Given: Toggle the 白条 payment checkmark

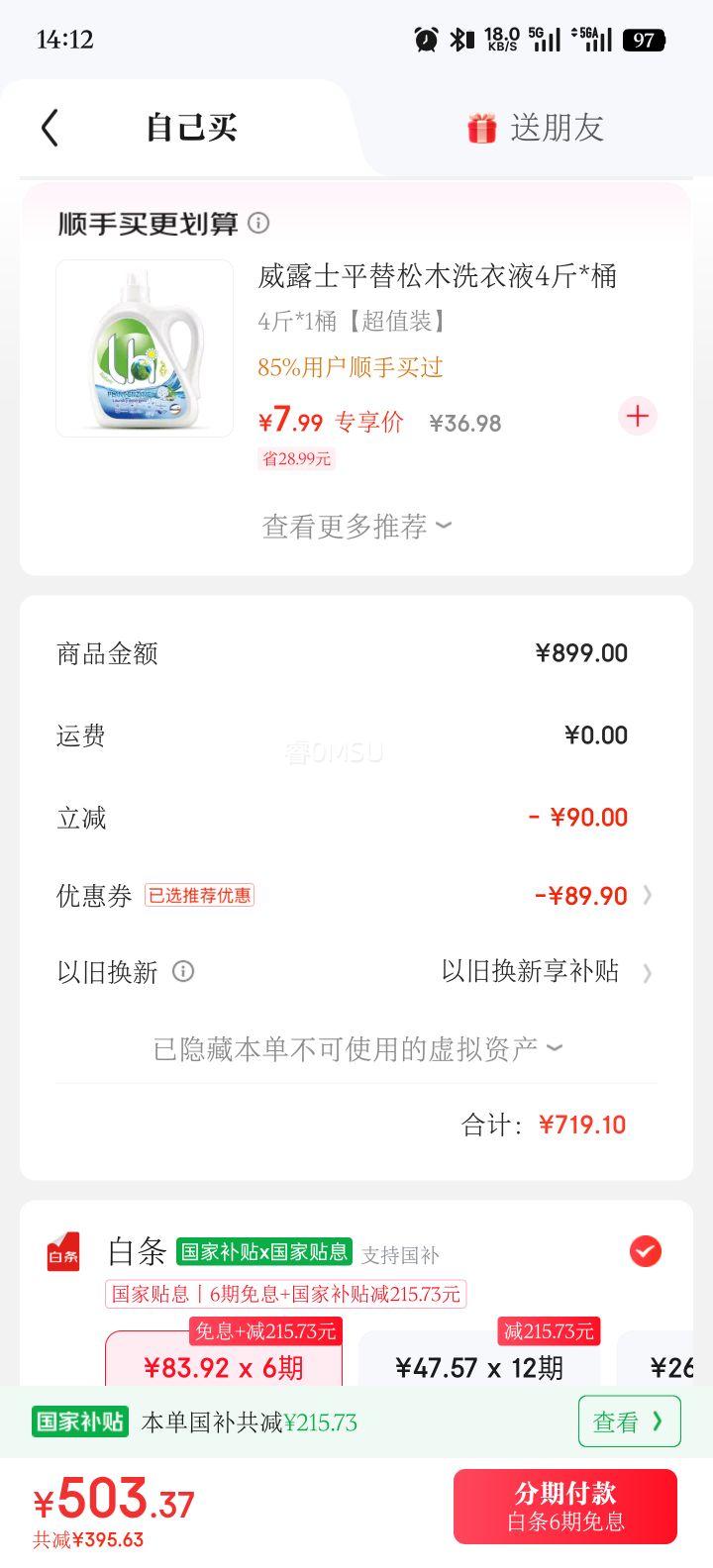Looking at the screenshot, I should (x=645, y=1252).
